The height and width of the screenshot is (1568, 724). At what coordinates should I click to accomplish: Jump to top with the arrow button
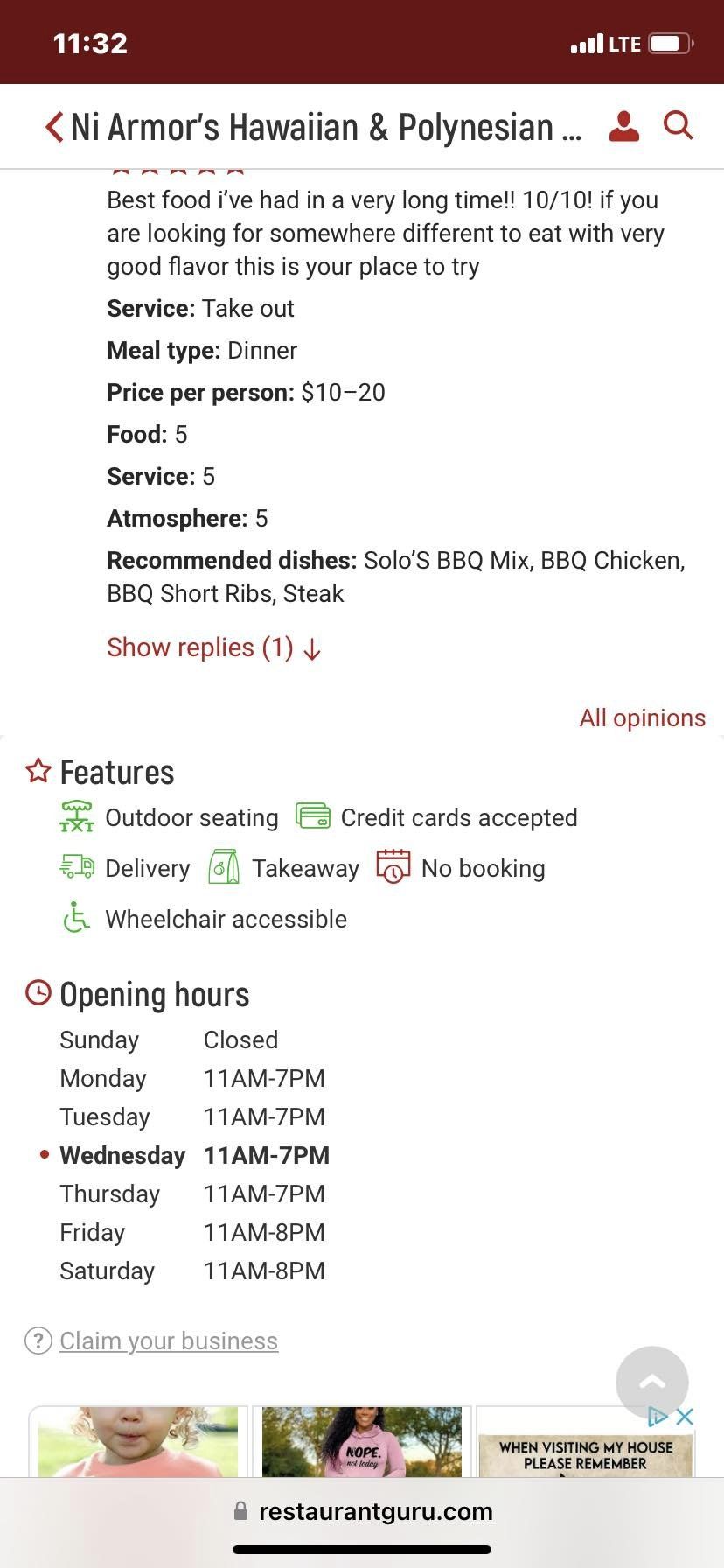(651, 1382)
